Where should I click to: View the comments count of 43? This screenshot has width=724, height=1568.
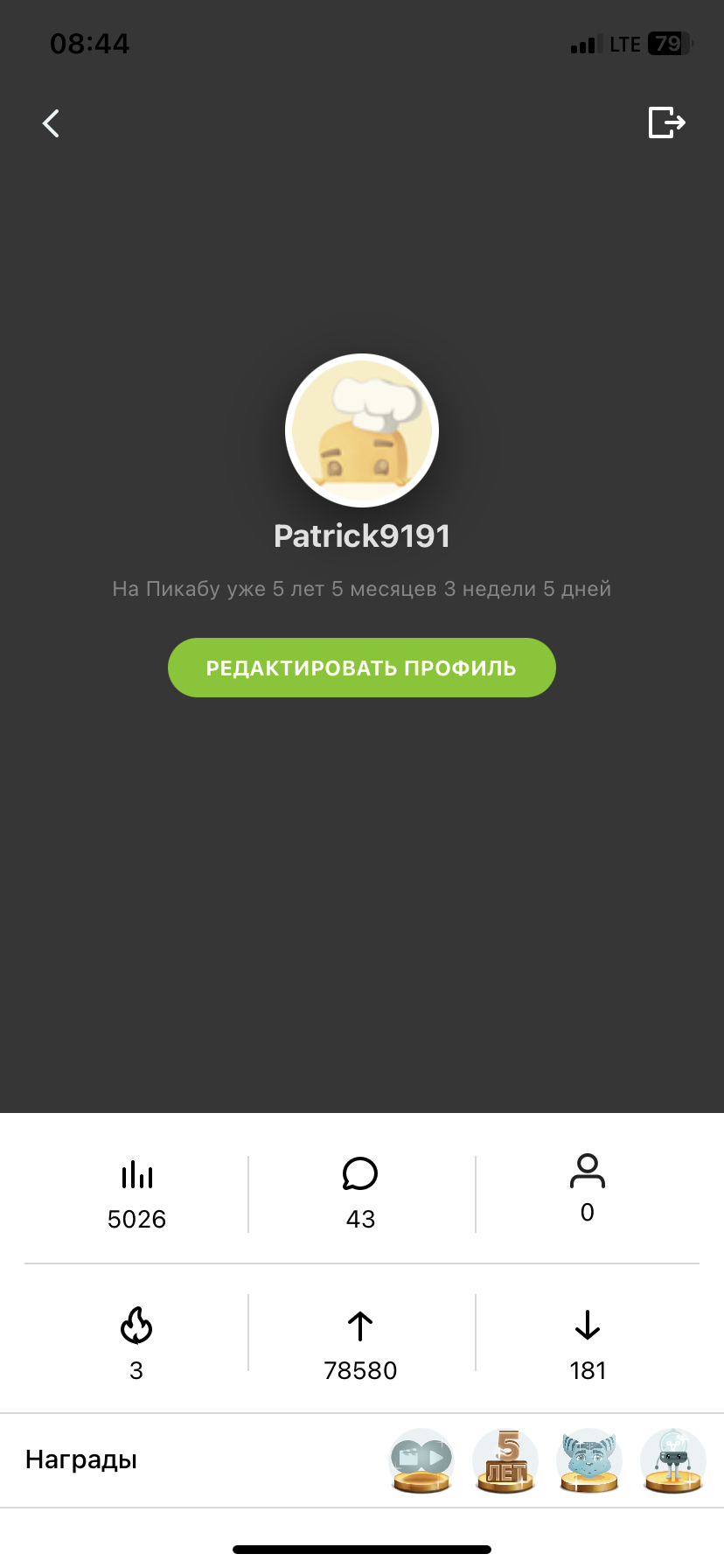pyautogui.click(x=360, y=1193)
